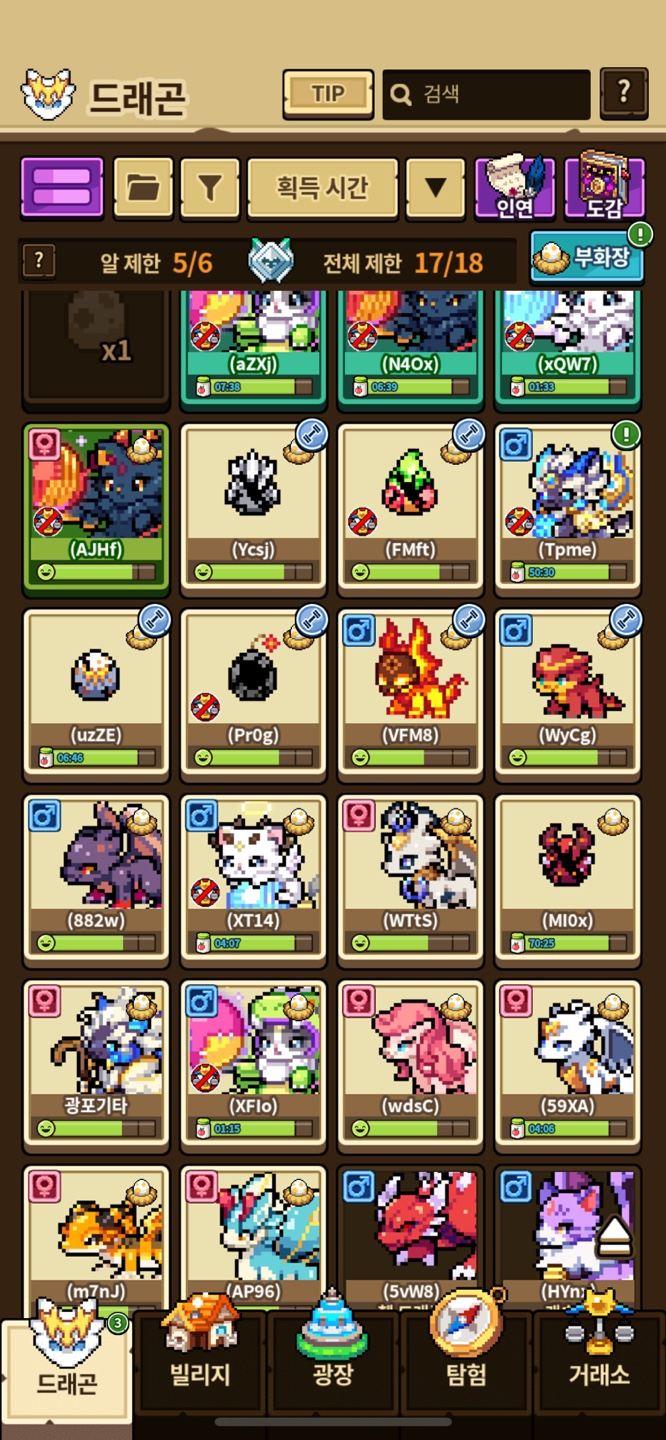
Task: Open 도감 encyclopedia
Action: (603, 188)
